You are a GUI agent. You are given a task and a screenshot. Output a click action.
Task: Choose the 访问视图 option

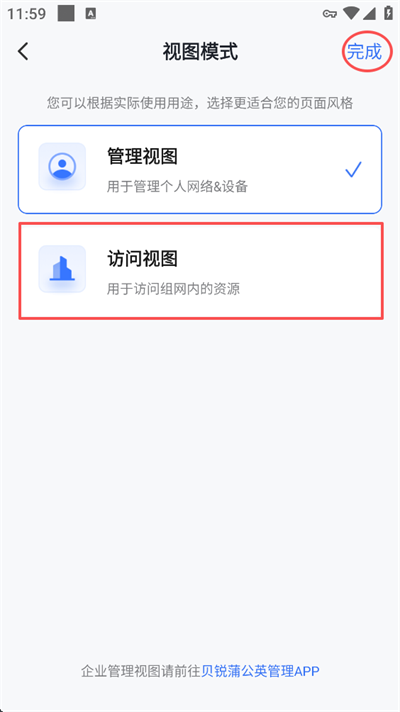[x=201, y=271]
